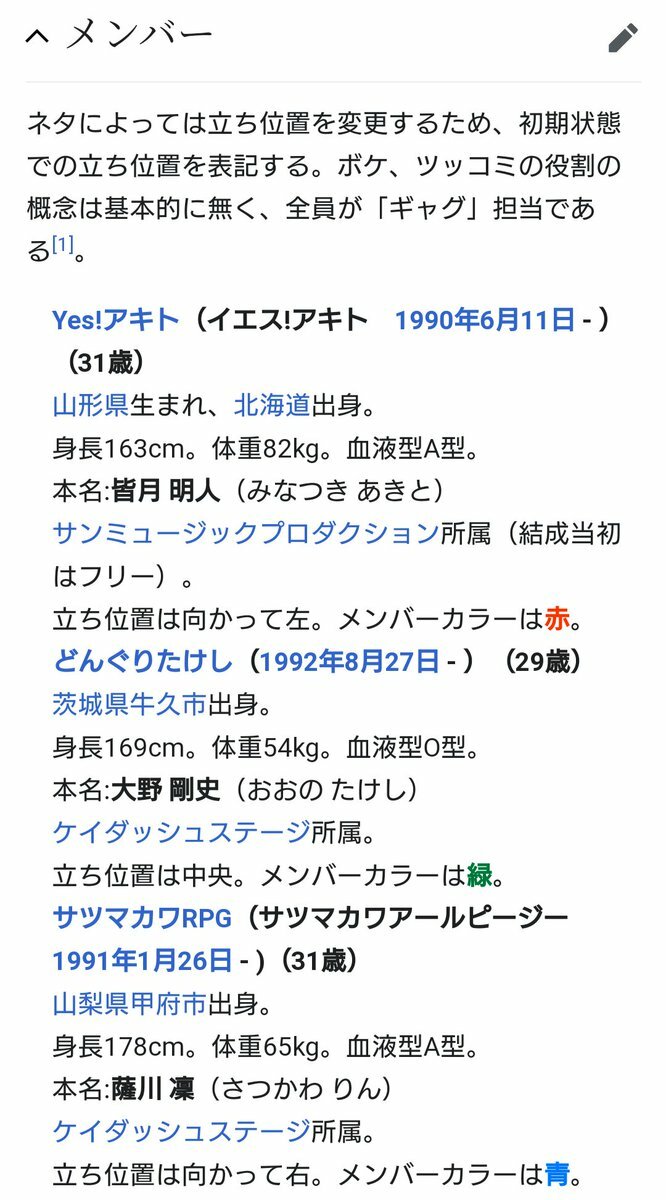Follow the 山梨県甲府市 link

129,1003
